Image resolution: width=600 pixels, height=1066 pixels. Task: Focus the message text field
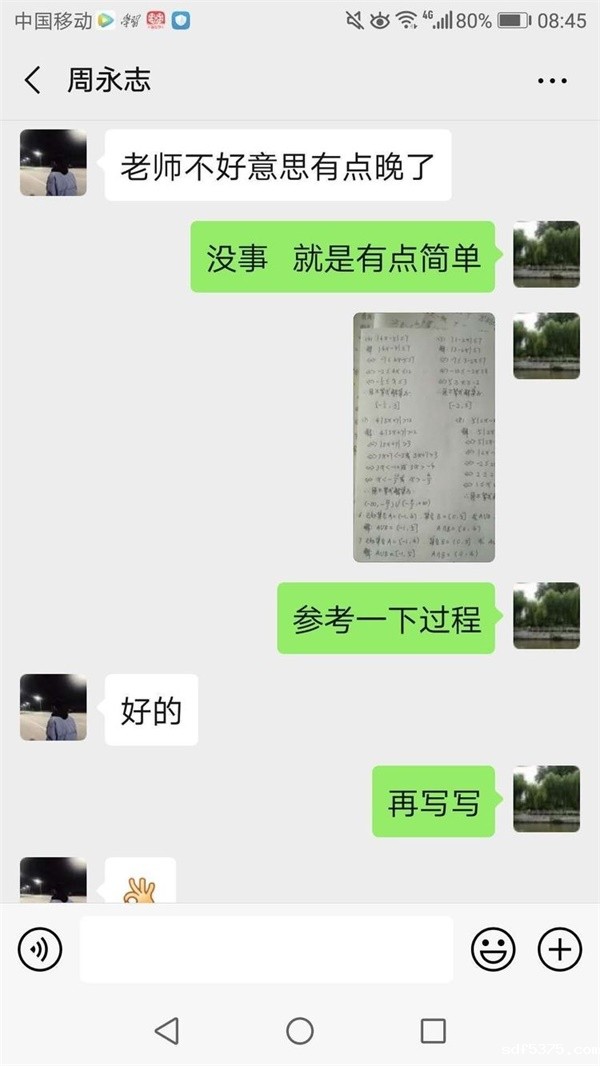(266, 949)
